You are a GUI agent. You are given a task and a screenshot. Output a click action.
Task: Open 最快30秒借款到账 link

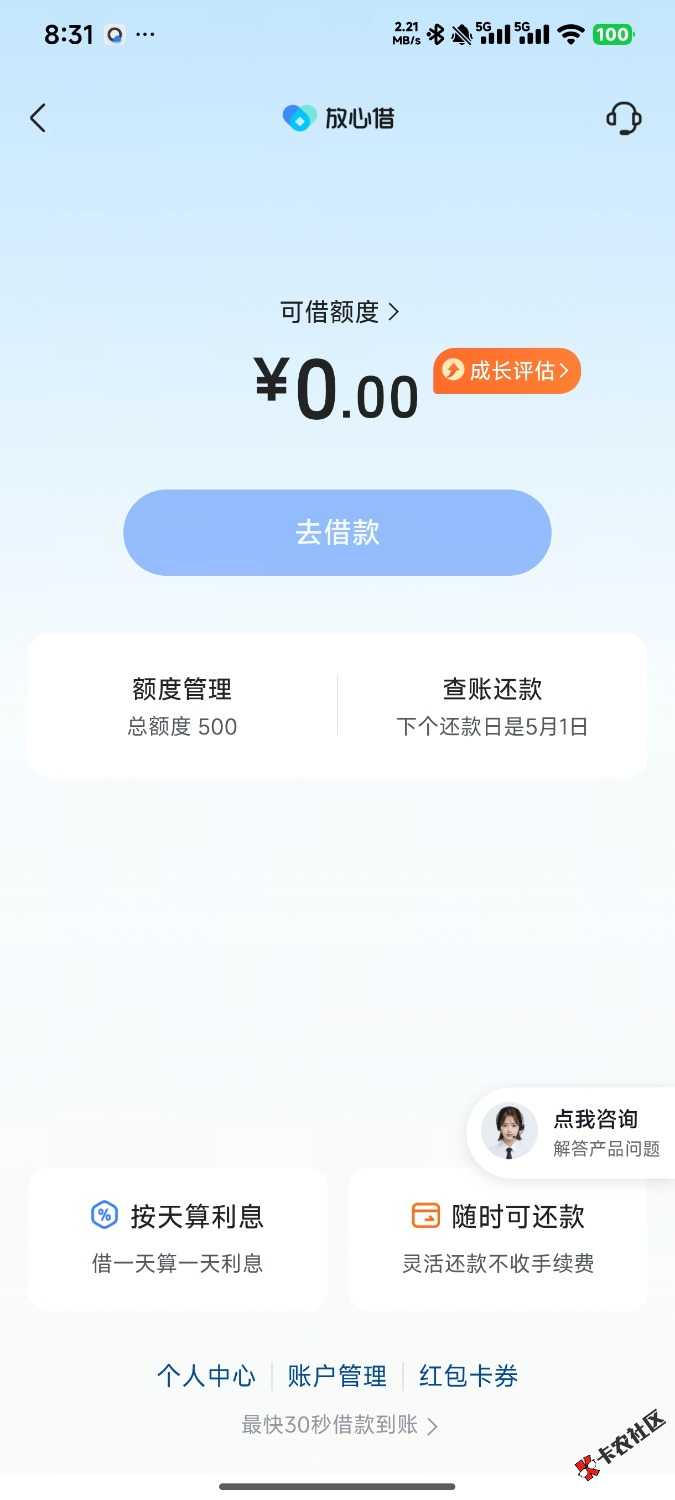(x=339, y=1425)
